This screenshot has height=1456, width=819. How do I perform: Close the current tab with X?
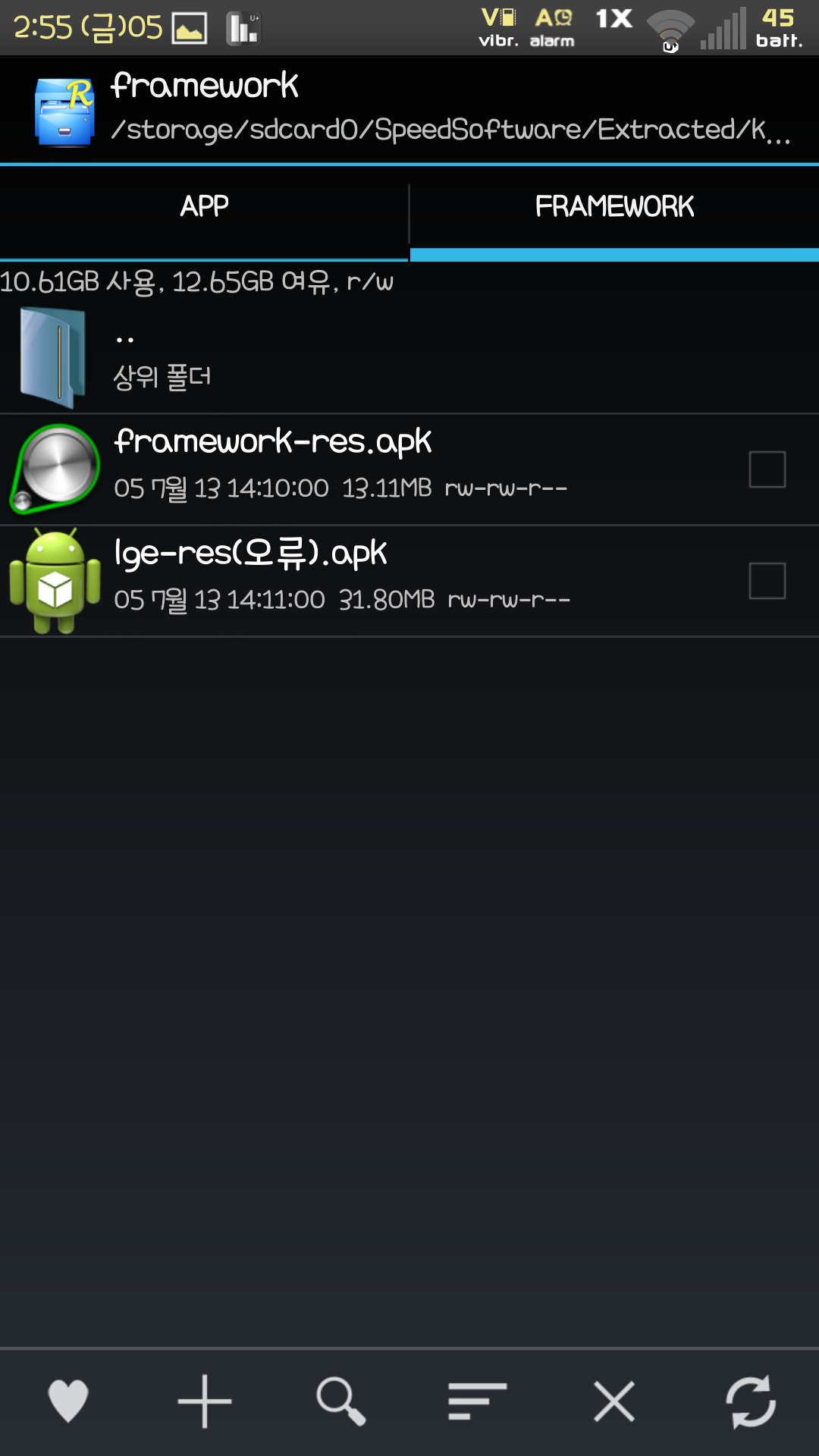(x=613, y=1401)
